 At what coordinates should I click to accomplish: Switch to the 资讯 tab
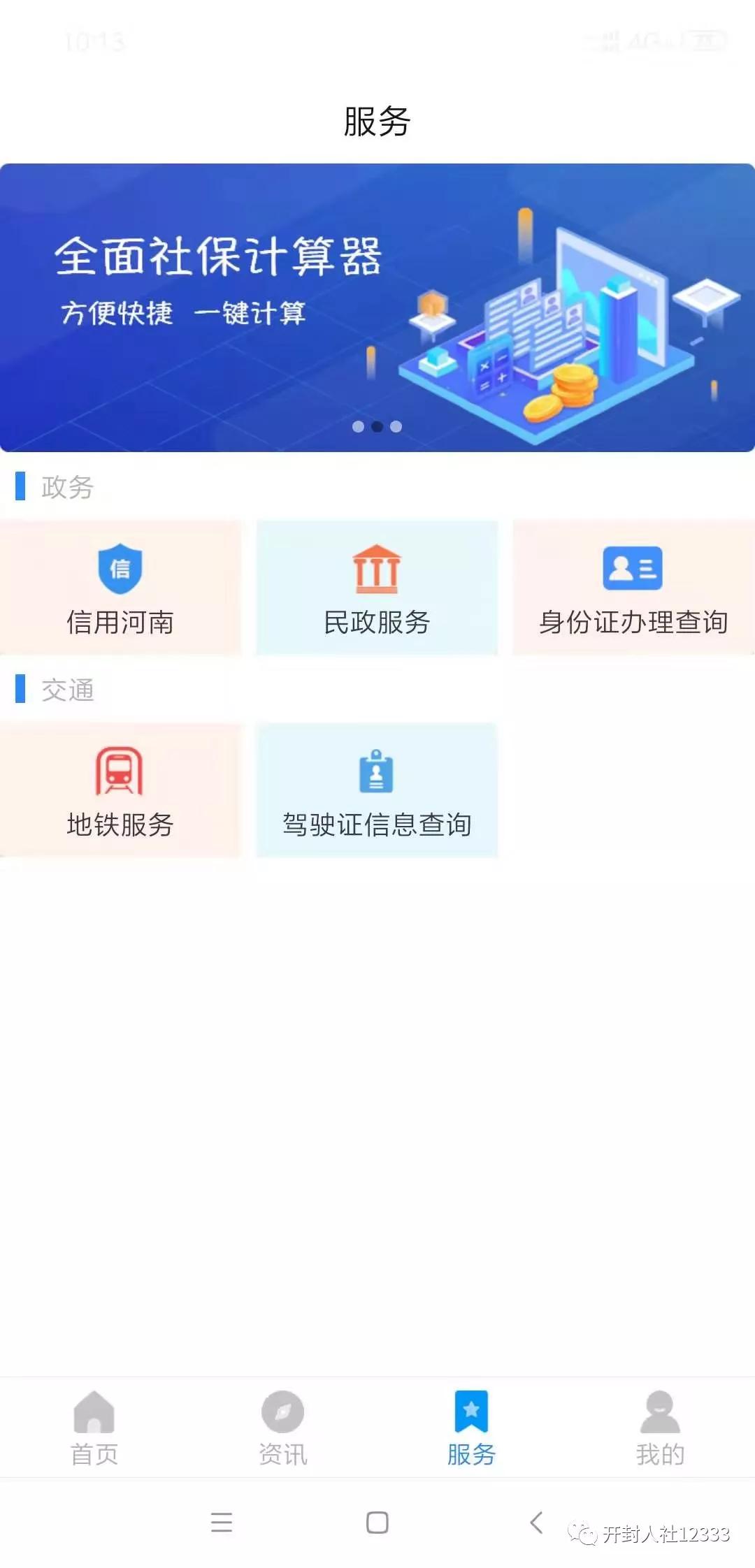(282, 1429)
